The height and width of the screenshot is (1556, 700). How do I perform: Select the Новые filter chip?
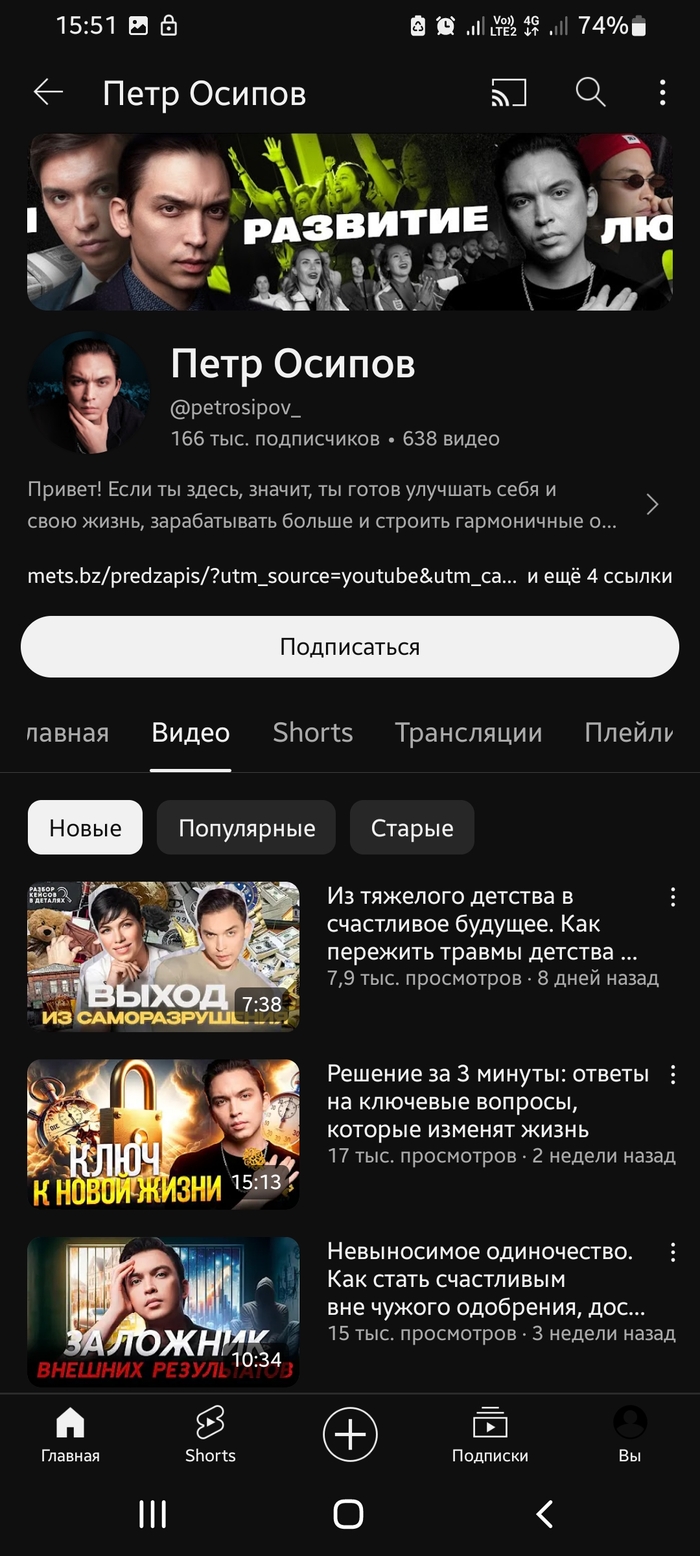(85, 828)
